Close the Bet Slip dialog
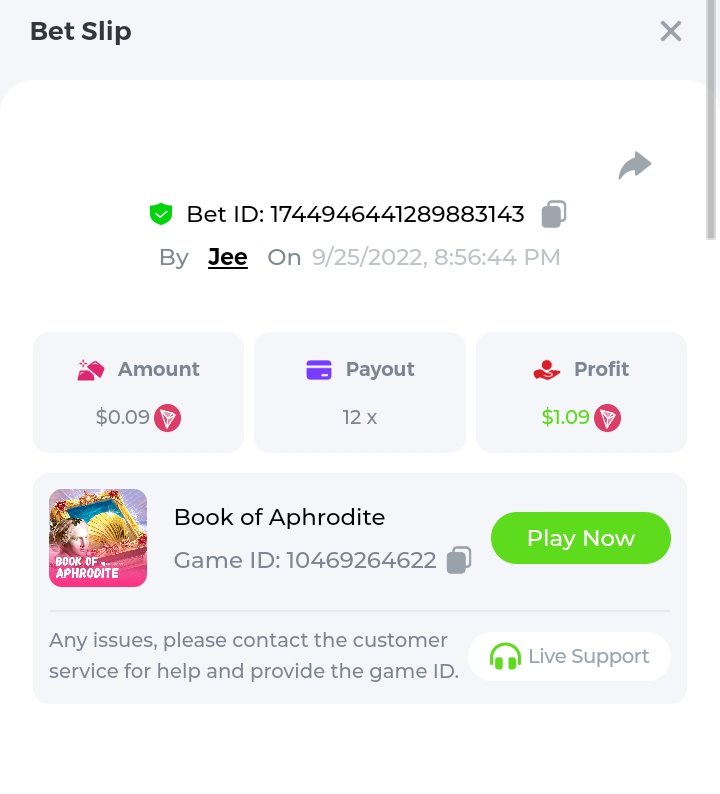The height and width of the screenshot is (794, 720). click(x=670, y=31)
